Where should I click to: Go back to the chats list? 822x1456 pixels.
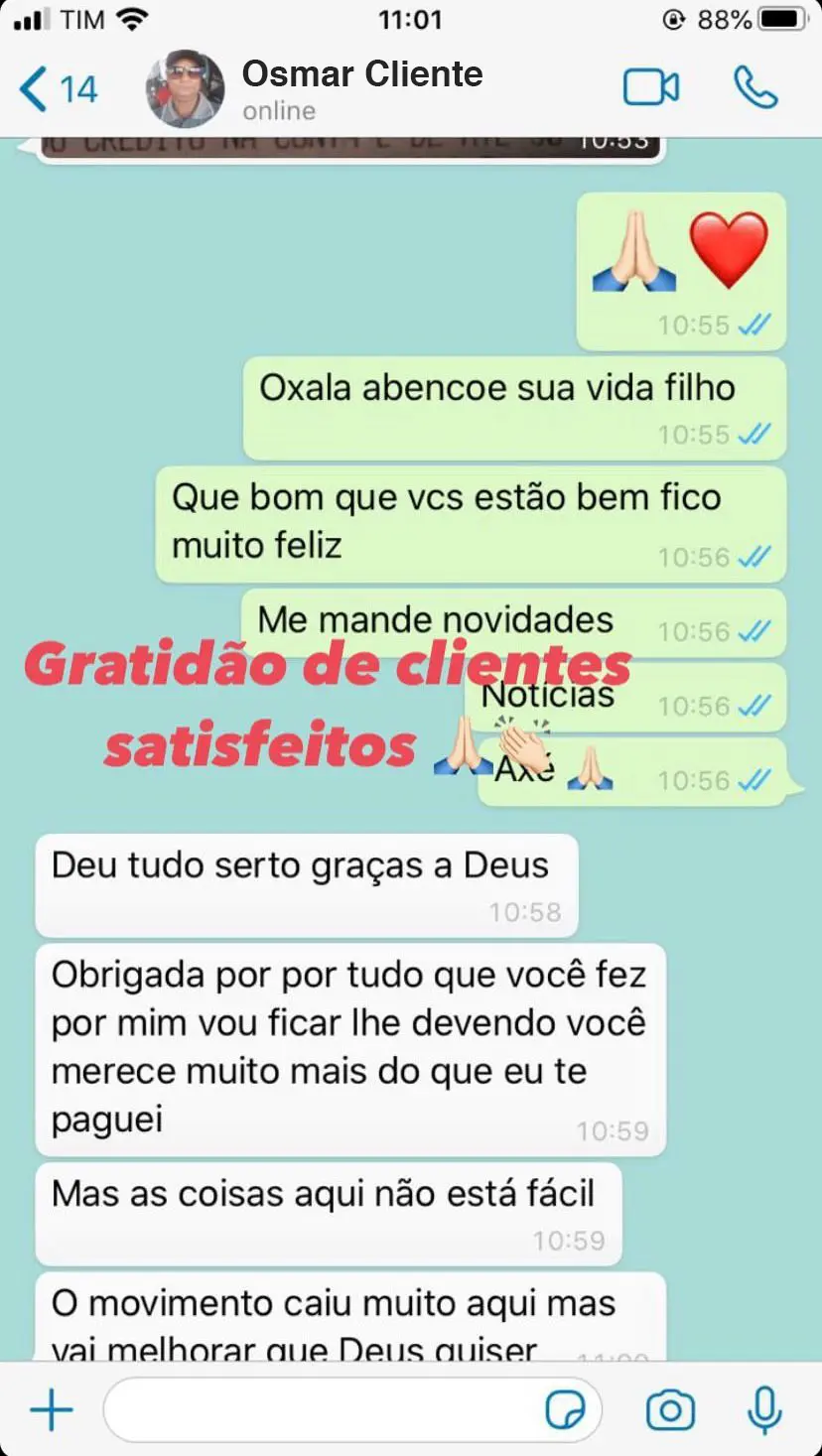[x=58, y=89]
